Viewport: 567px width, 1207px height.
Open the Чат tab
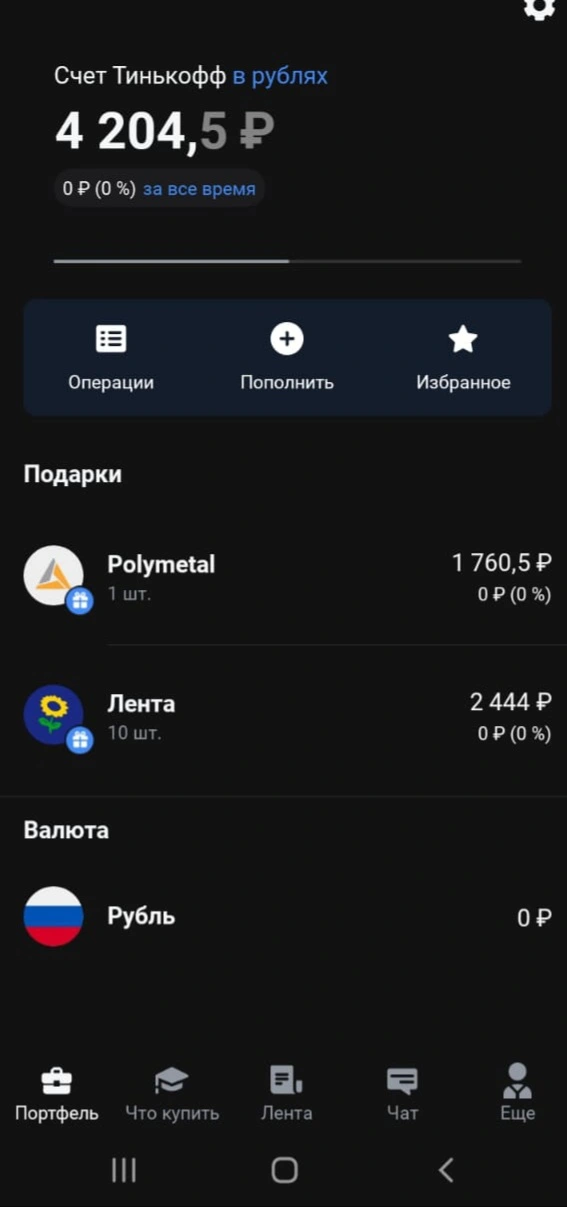402,1094
